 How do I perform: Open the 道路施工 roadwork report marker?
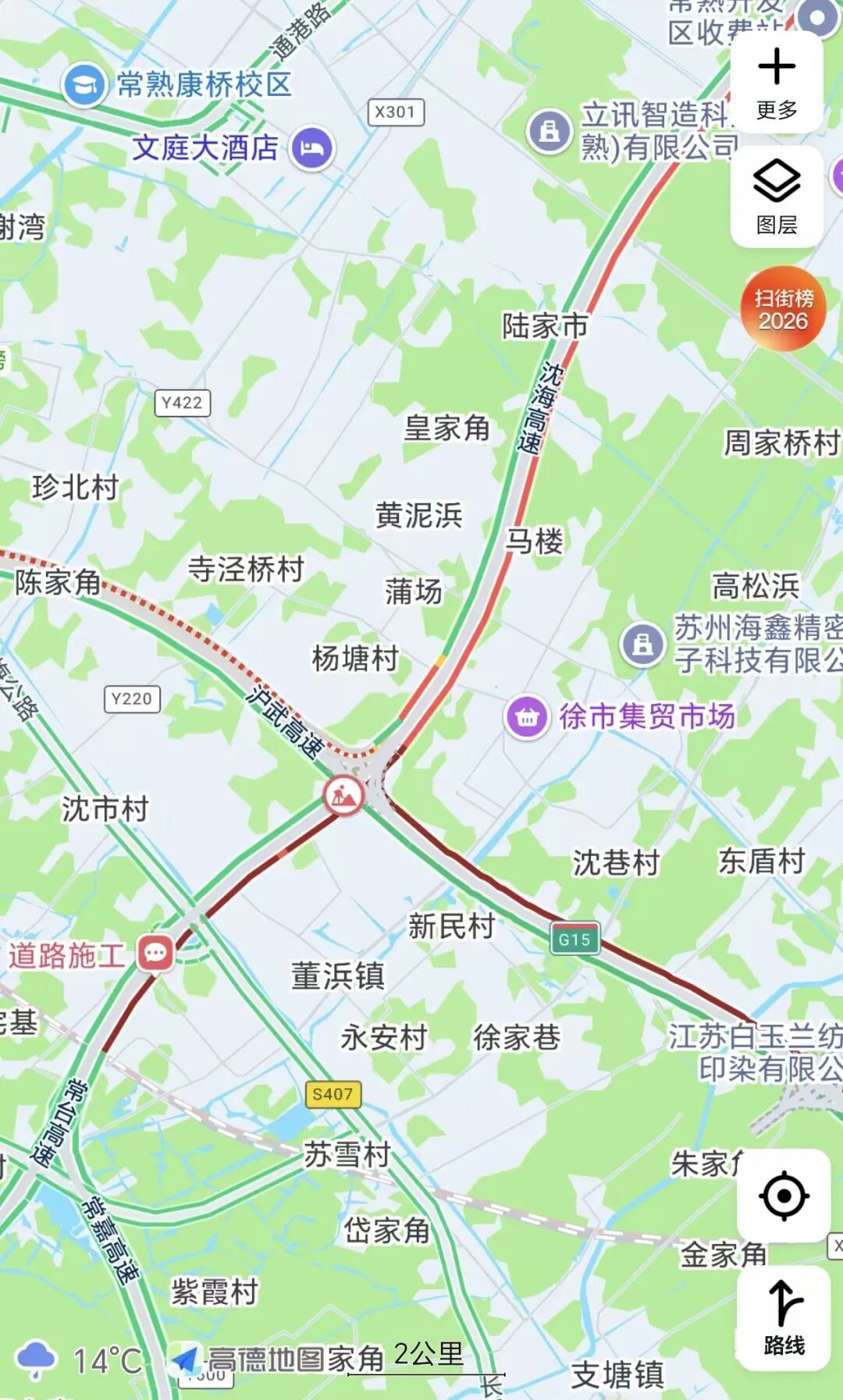coord(155,953)
